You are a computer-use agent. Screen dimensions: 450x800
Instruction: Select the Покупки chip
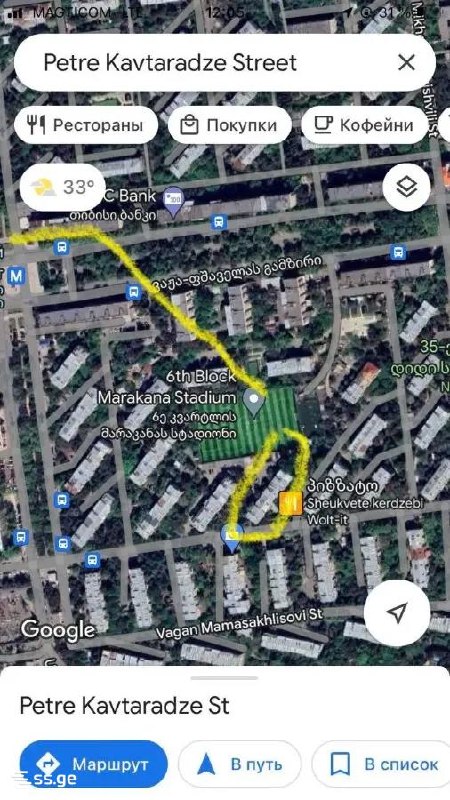(x=230, y=125)
